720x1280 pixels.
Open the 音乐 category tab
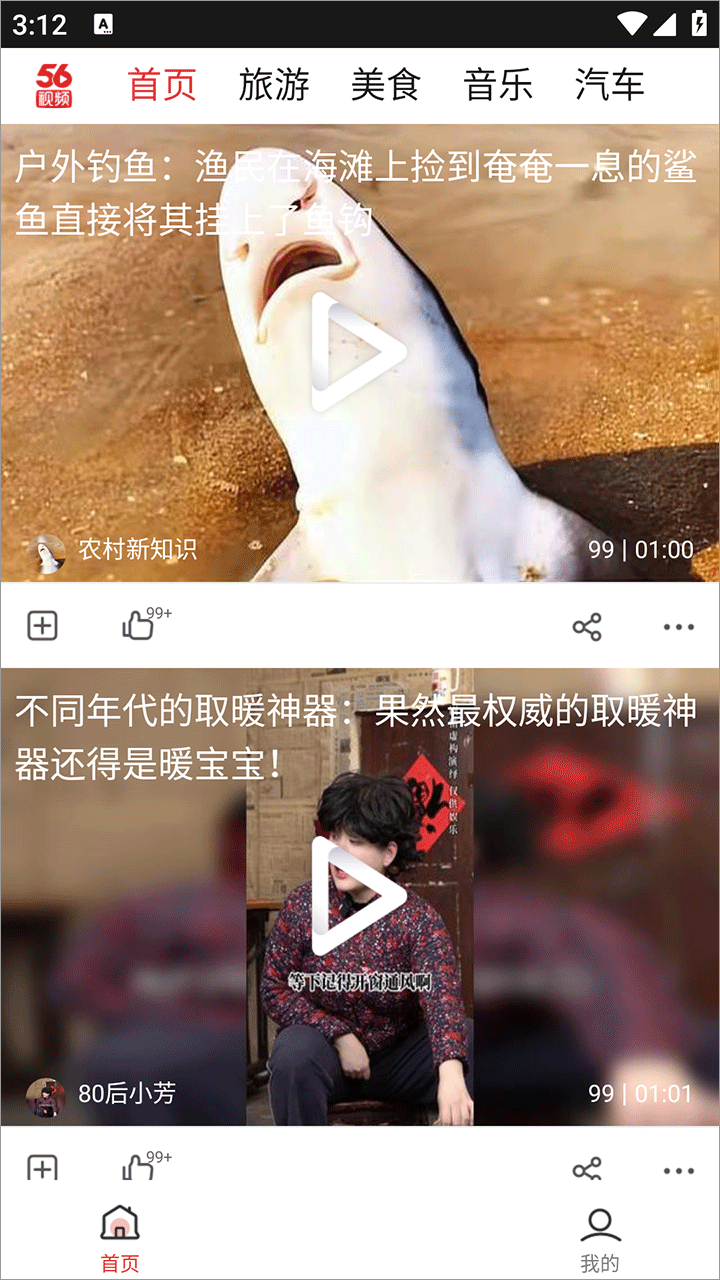(498, 85)
